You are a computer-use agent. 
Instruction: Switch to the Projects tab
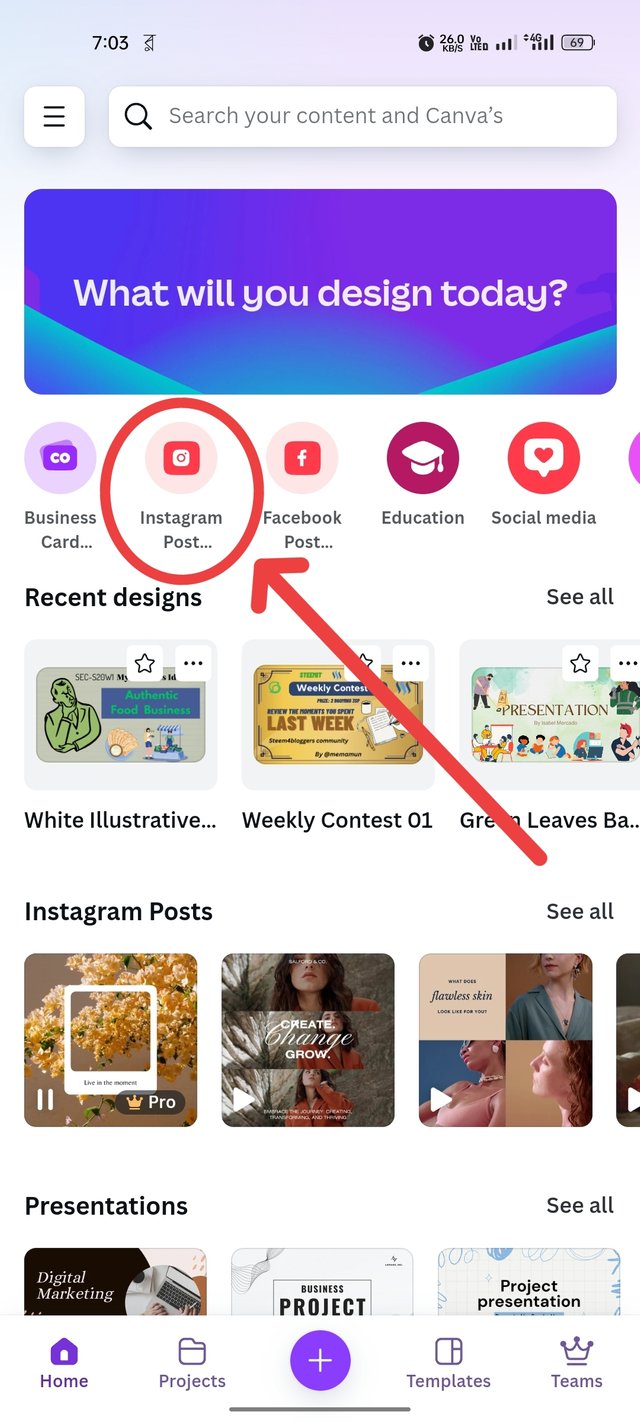tap(192, 1364)
